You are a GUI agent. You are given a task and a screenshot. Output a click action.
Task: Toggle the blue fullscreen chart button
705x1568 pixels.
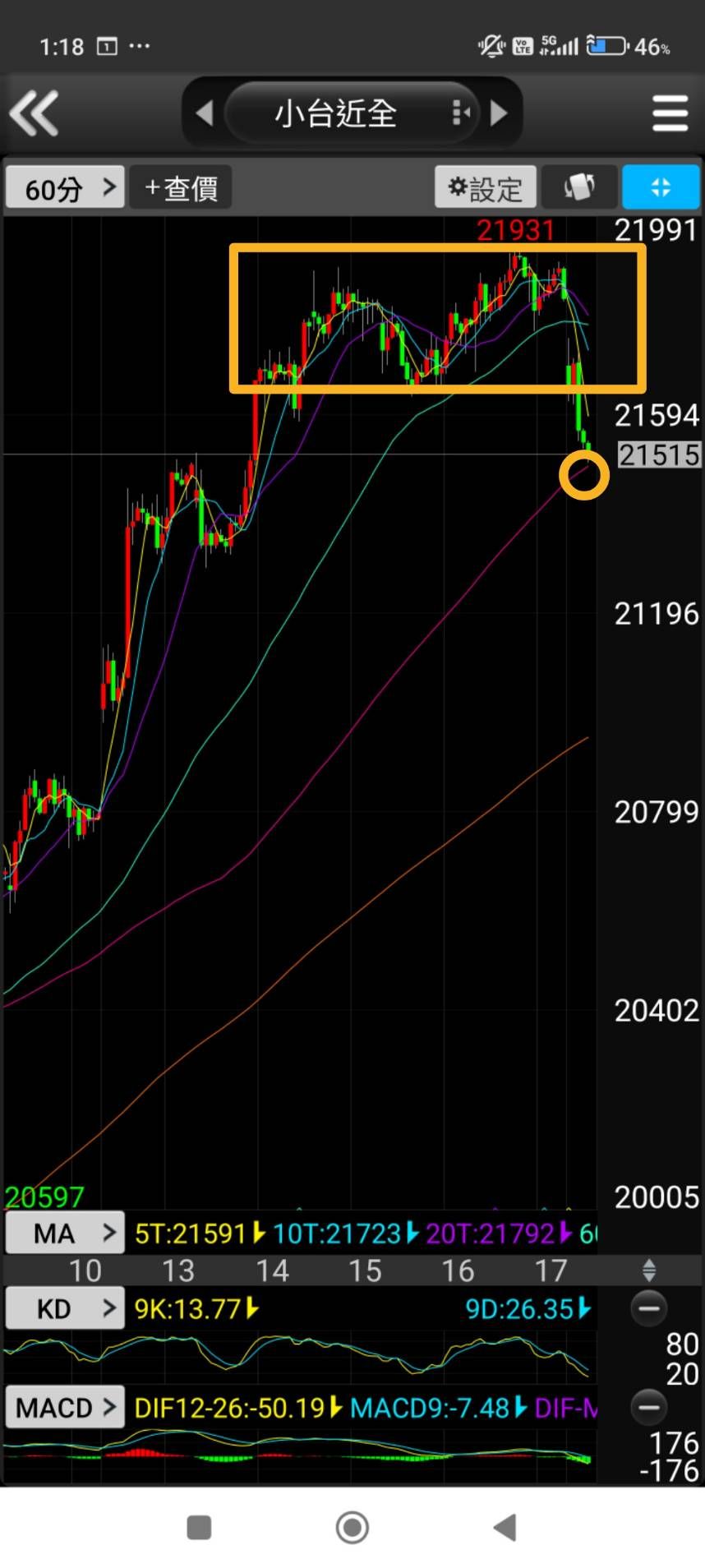pyautogui.click(x=661, y=188)
